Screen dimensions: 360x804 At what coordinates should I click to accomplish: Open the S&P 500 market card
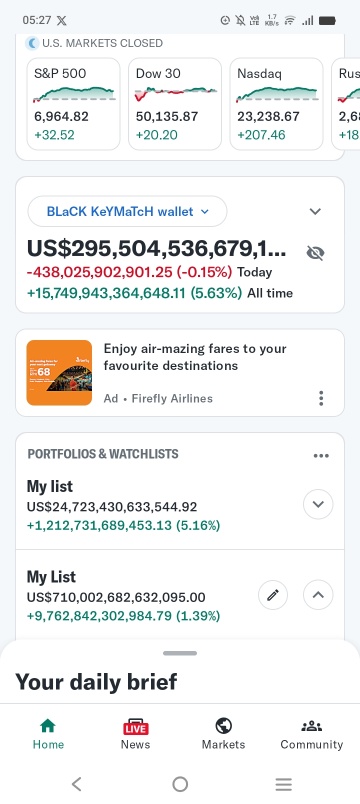pyautogui.click(x=73, y=104)
